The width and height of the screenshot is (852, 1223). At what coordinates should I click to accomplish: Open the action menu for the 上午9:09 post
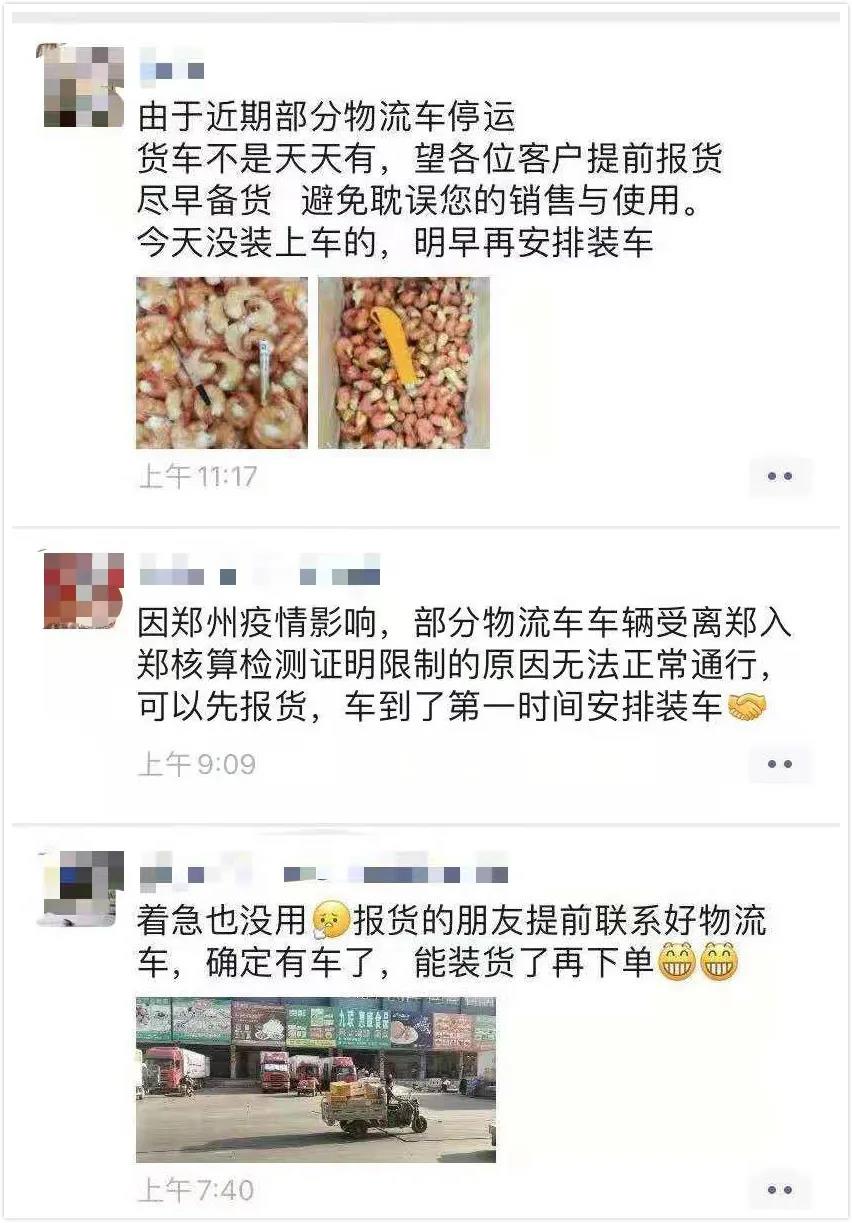[x=780, y=765]
